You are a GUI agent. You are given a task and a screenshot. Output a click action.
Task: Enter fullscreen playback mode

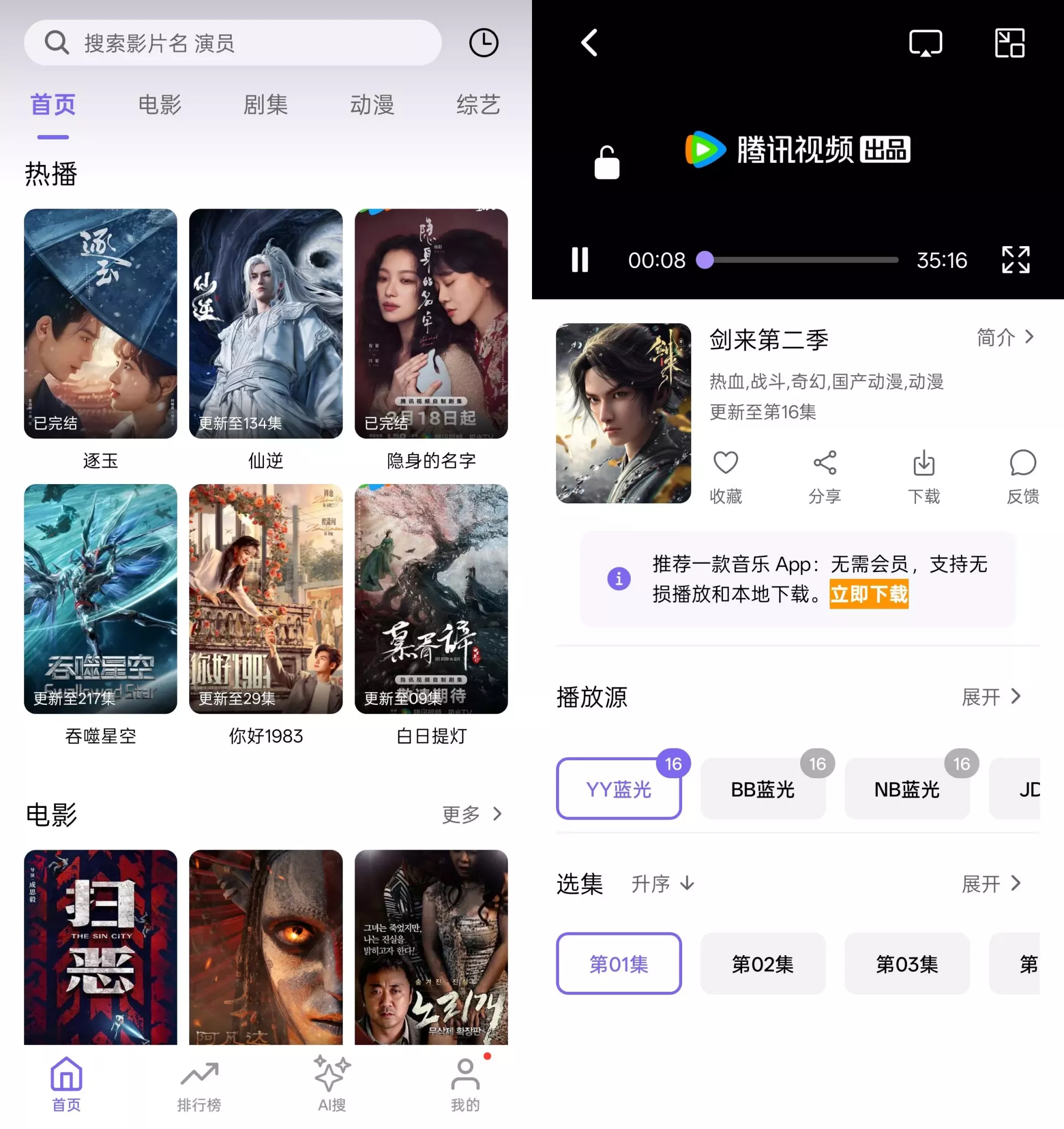click(x=1016, y=260)
